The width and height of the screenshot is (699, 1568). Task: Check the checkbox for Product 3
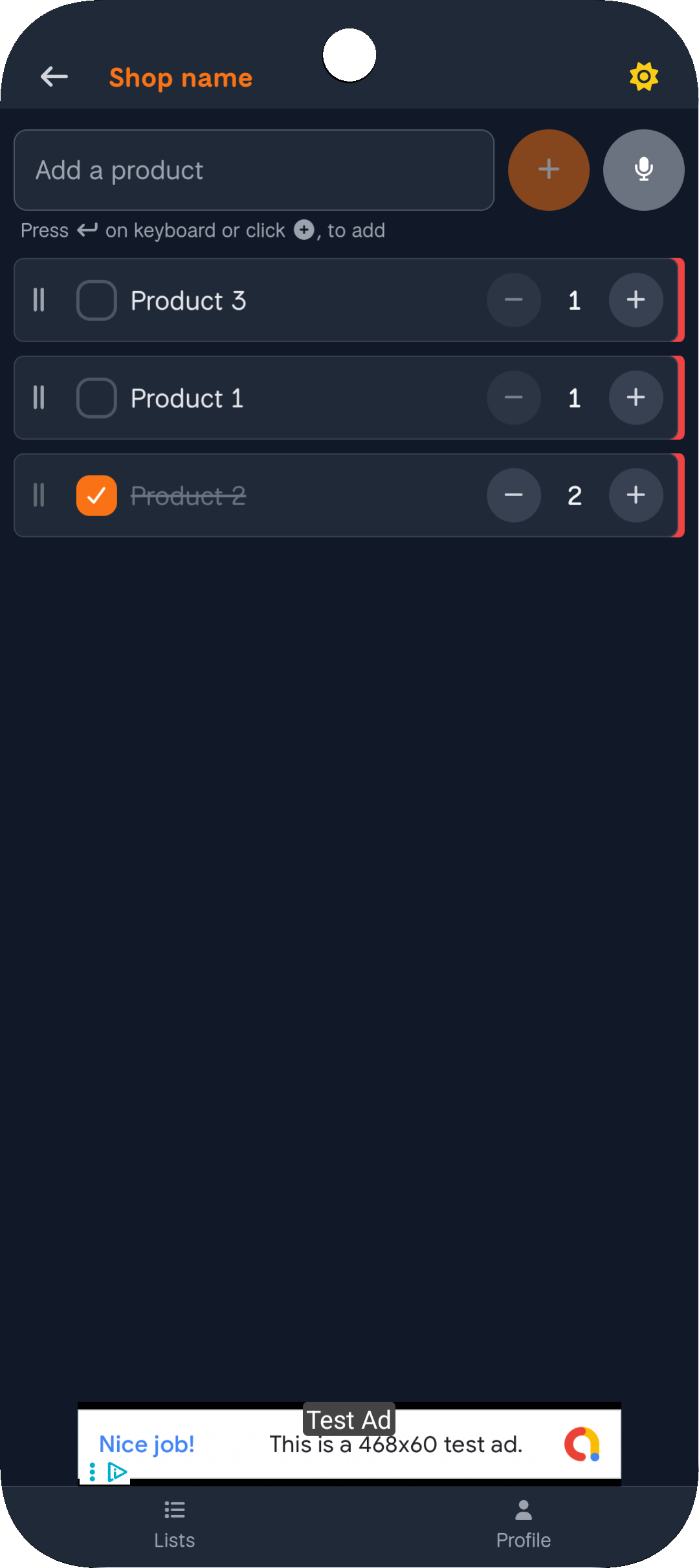[x=96, y=299]
